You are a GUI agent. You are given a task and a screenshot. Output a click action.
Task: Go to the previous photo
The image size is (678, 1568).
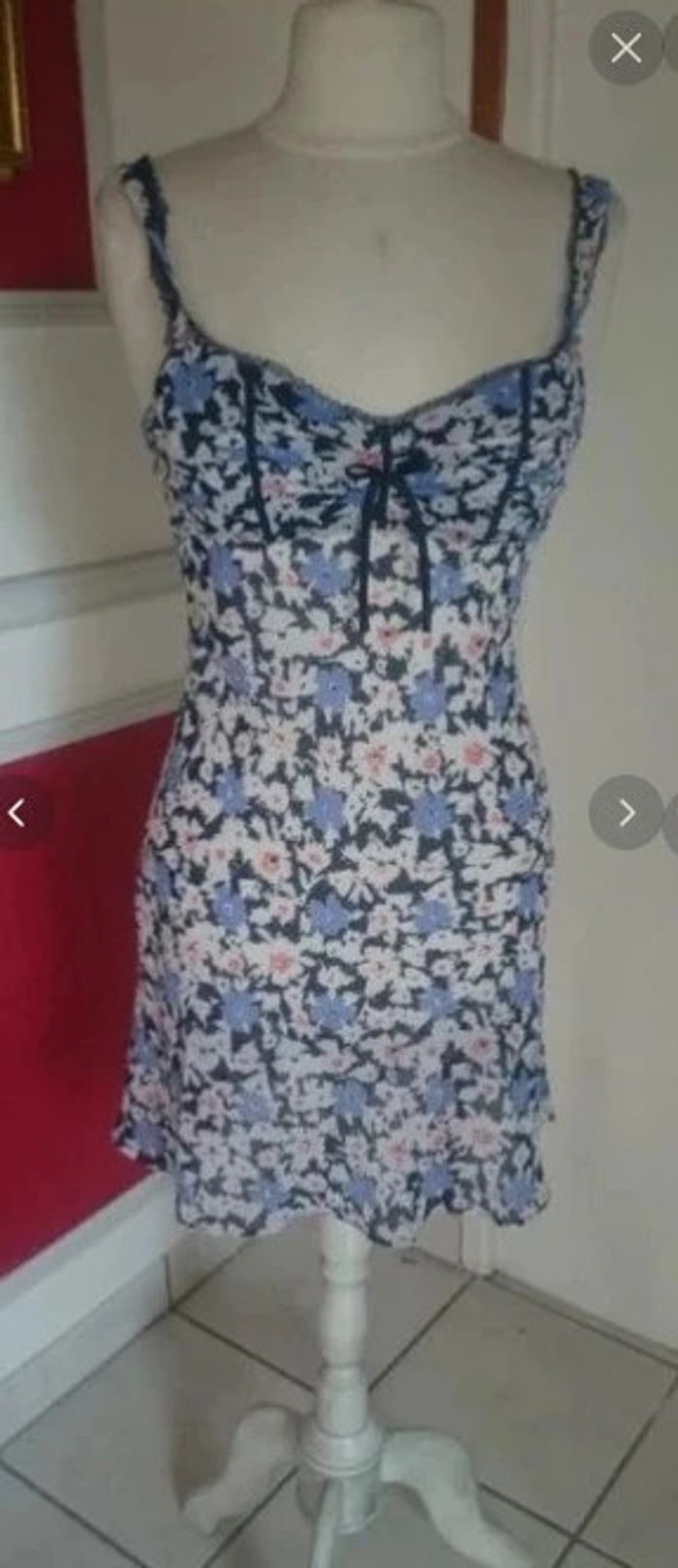coord(16,813)
